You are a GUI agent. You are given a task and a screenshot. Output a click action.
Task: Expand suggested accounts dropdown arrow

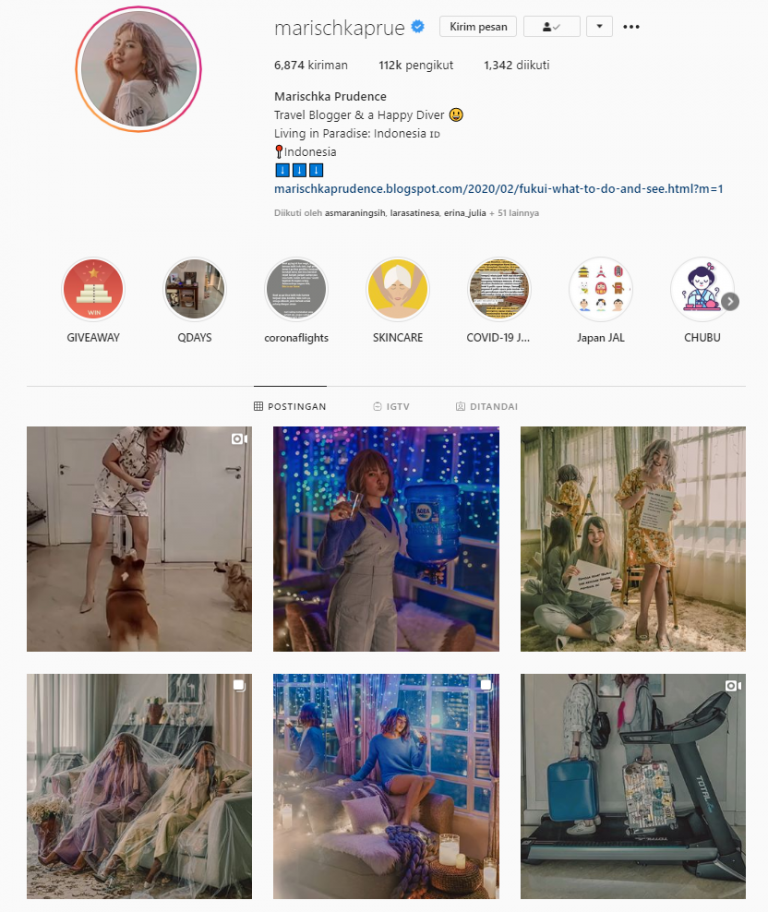(x=598, y=27)
